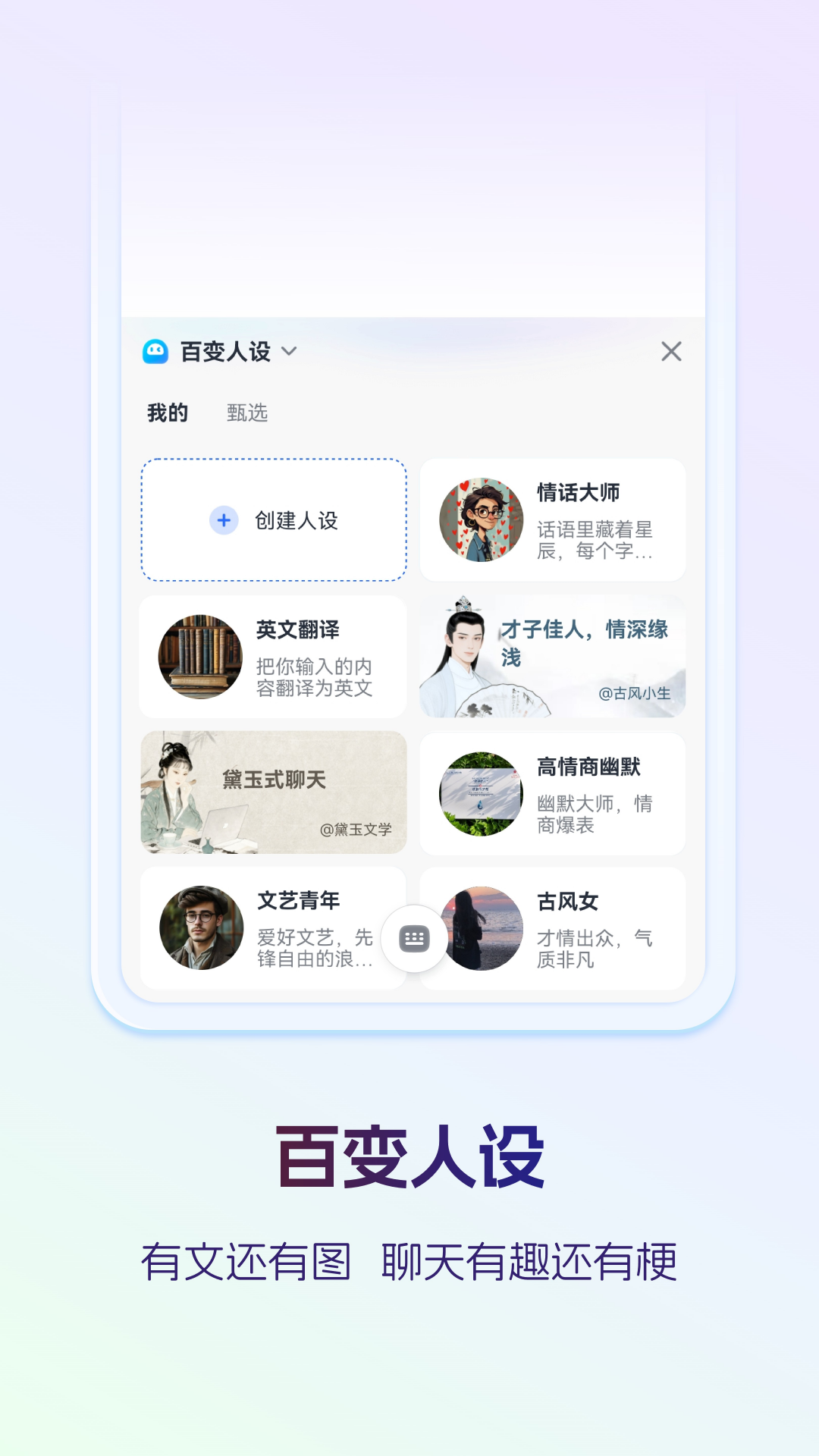This screenshot has height=1456, width=819.
Task: Choose the 情话大师 persona card
Action: (x=552, y=519)
